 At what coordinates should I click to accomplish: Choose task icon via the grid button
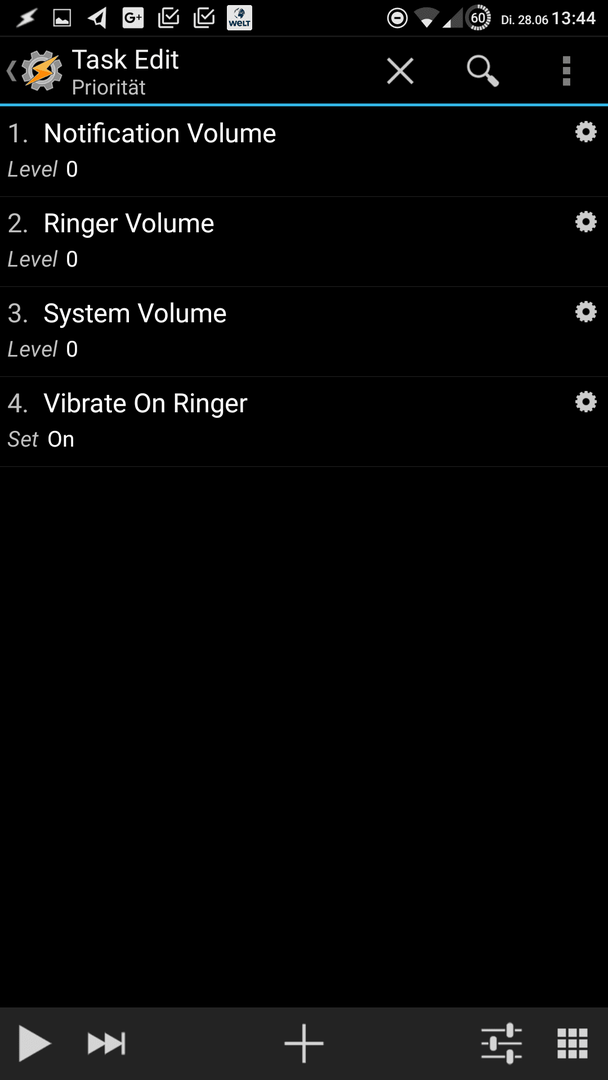(x=572, y=1043)
